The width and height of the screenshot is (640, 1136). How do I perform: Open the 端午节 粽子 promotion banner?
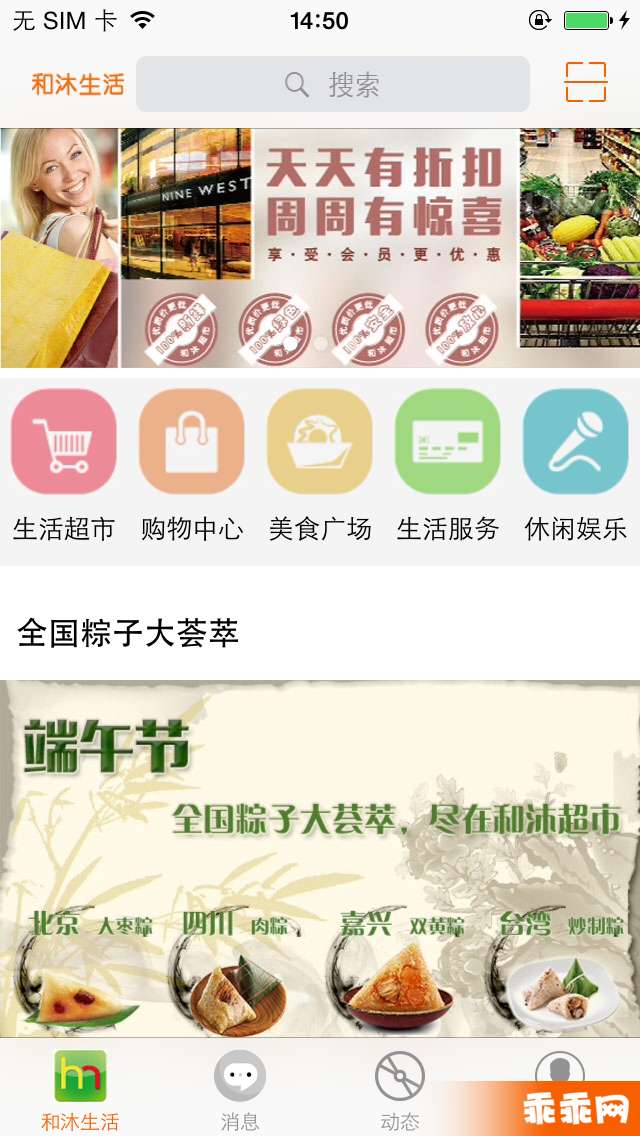pos(320,858)
